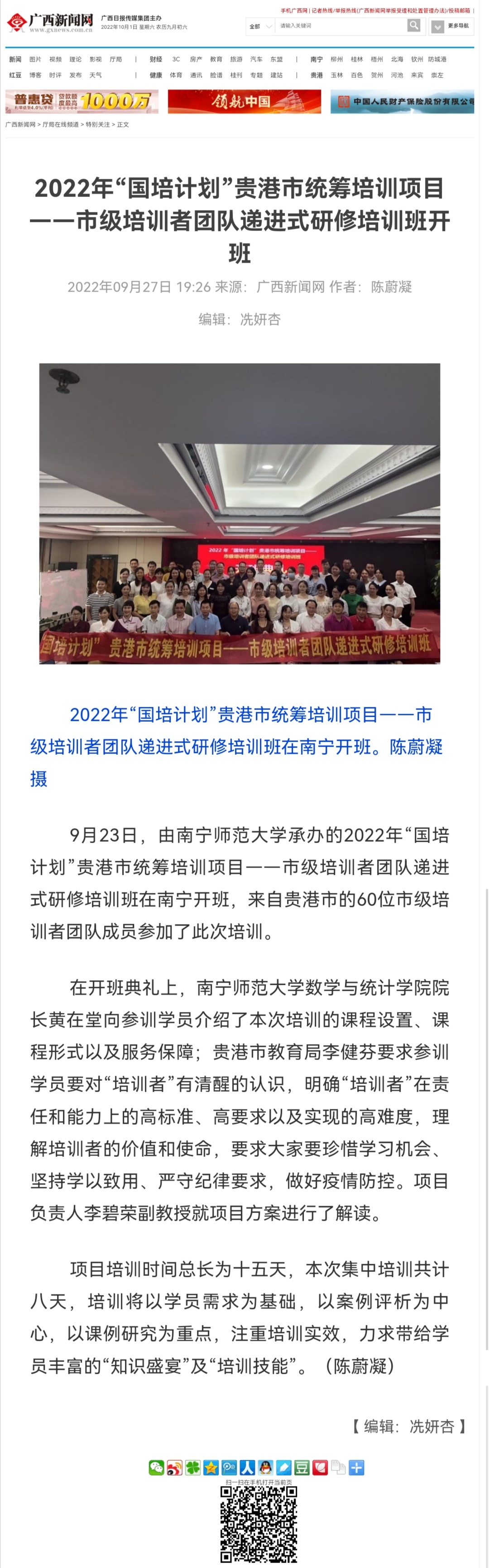The height and width of the screenshot is (1568, 489).
Task: Visit the 贵港 city news page
Action: coord(316,76)
